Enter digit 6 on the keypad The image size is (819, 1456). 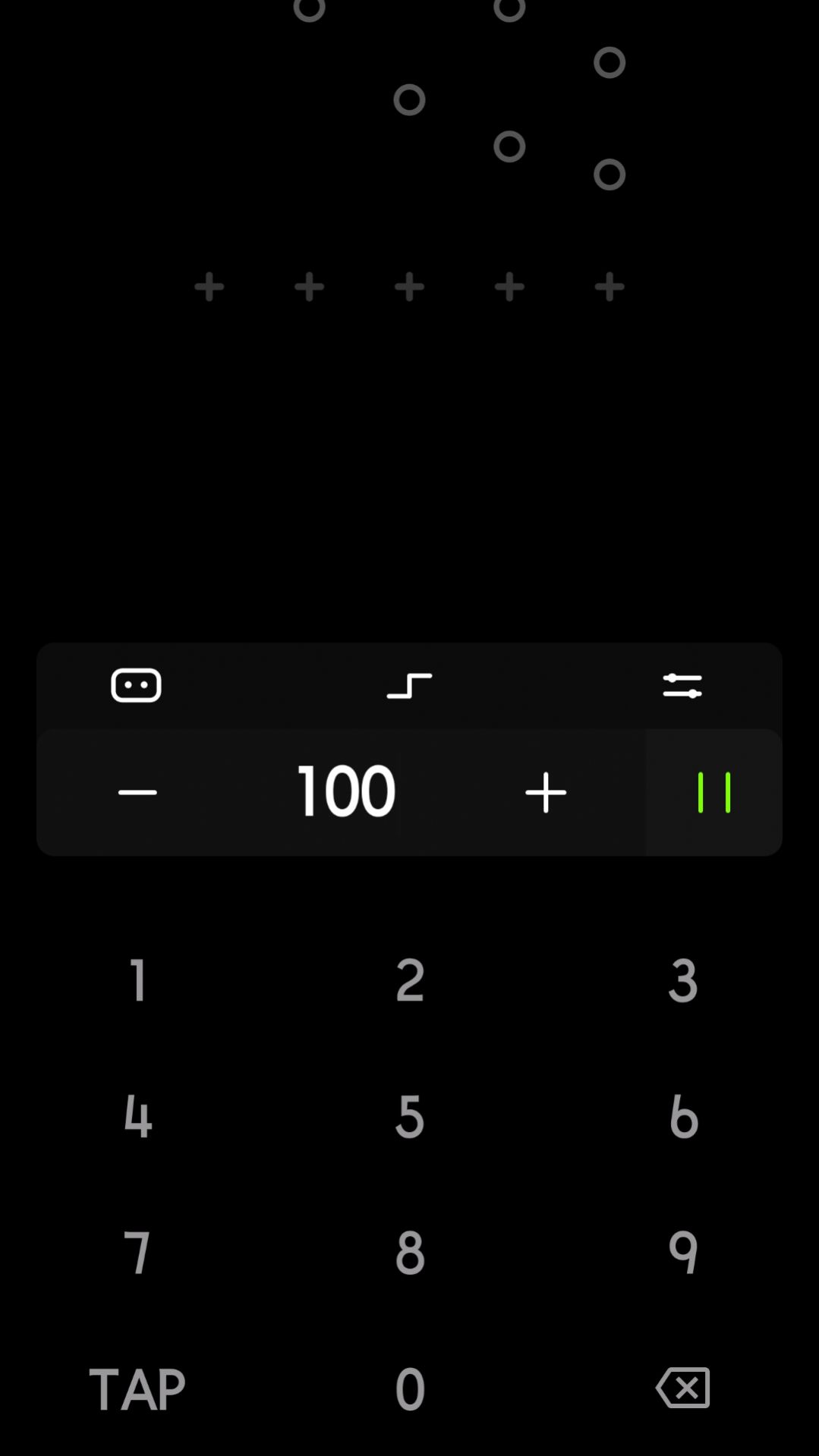(682, 1116)
